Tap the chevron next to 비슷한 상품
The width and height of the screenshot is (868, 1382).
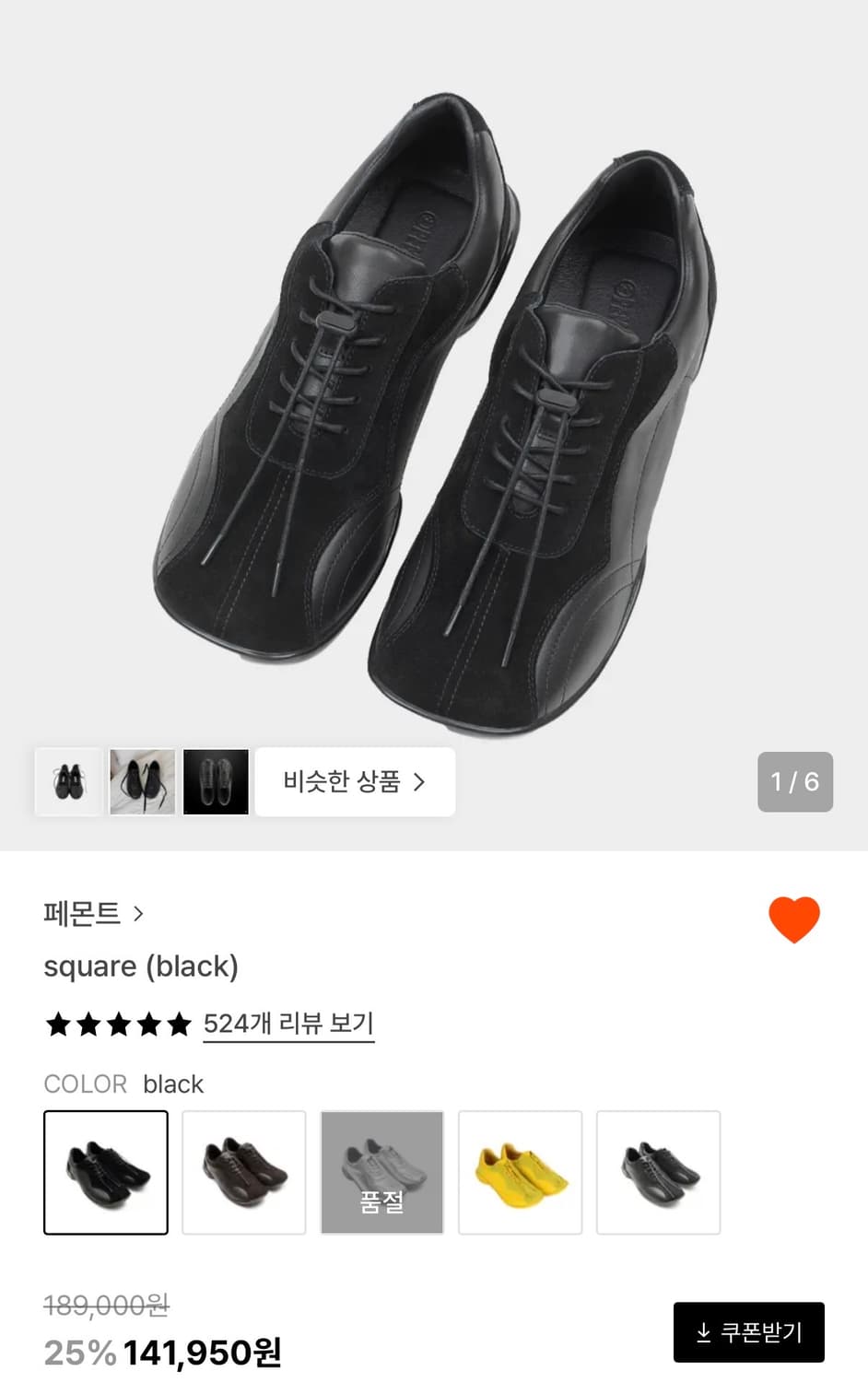coord(422,781)
